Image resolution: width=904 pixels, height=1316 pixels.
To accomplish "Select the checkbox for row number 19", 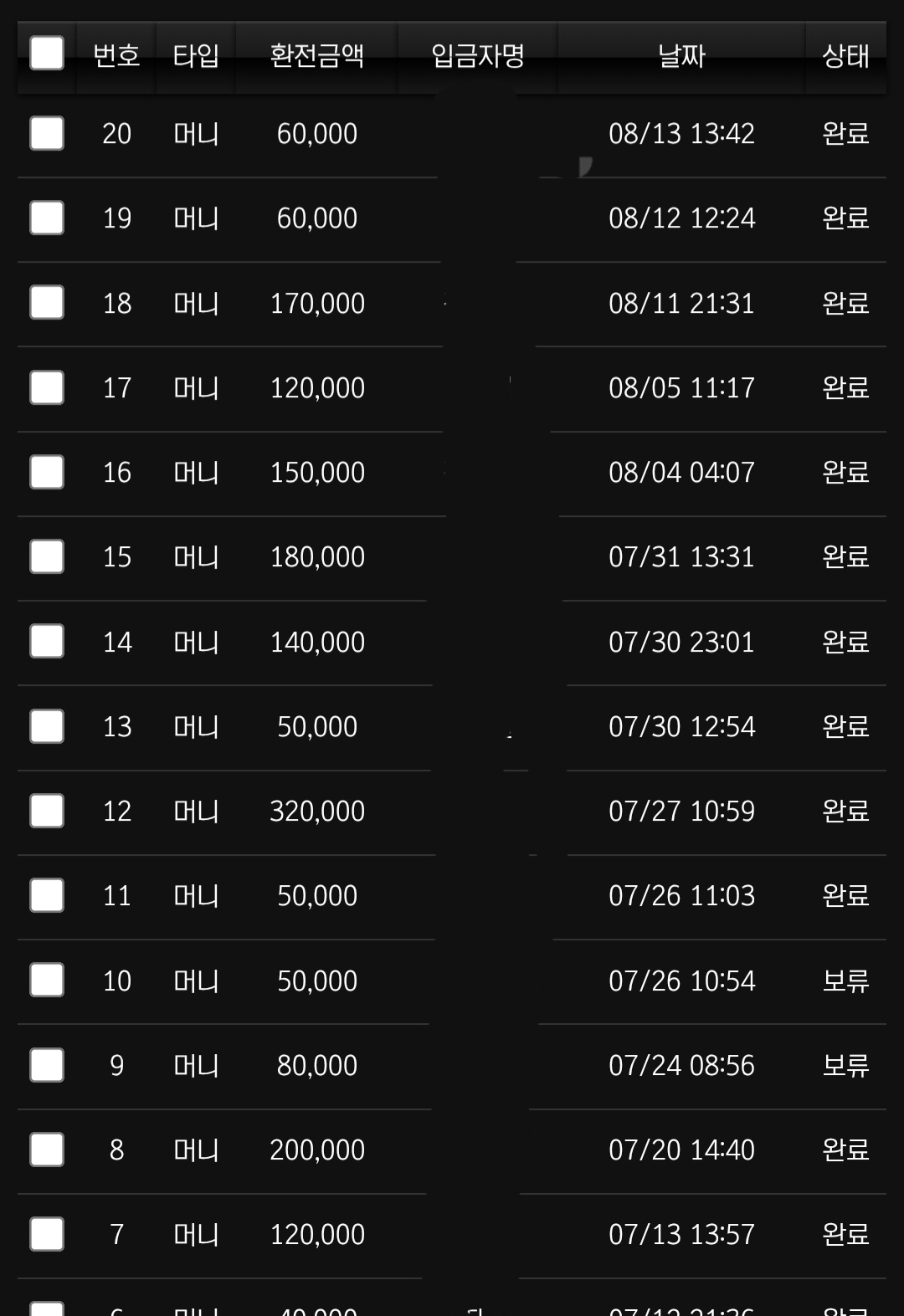I will 47,218.
